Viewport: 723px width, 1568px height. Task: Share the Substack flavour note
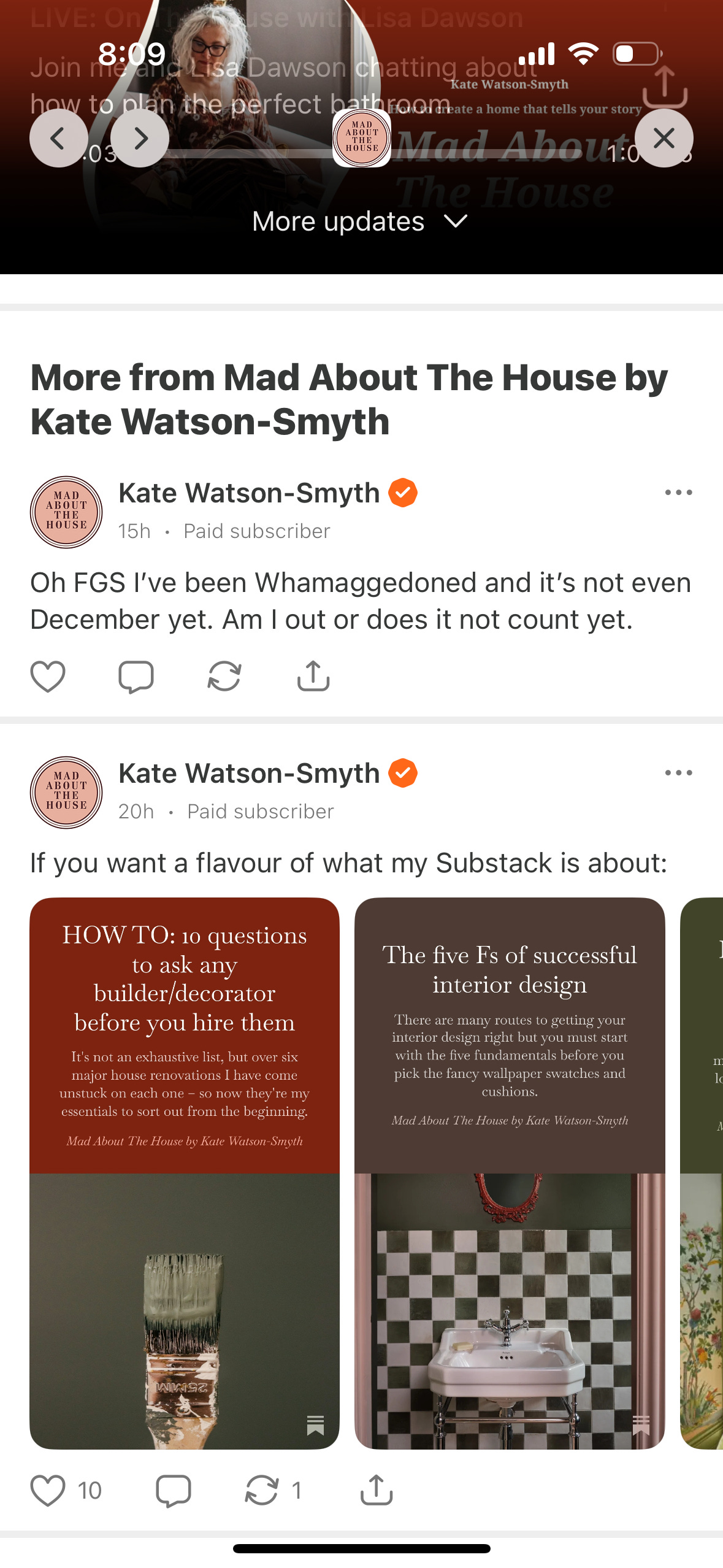pyautogui.click(x=376, y=1490)
